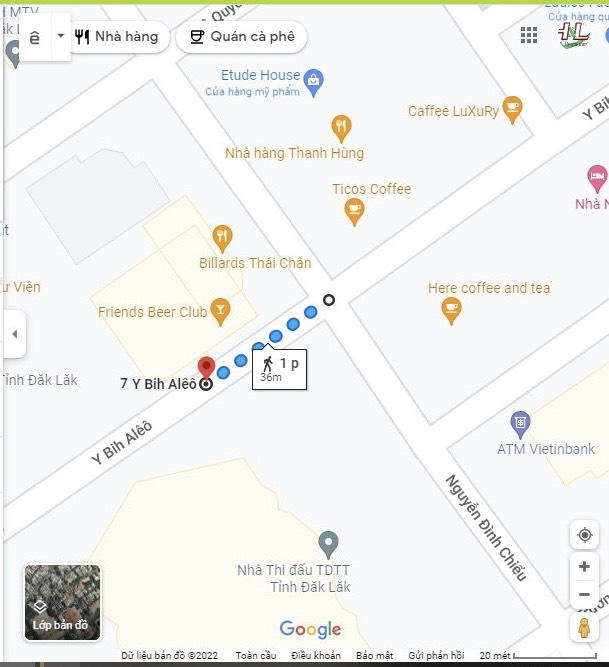
Task: Select Nhà hàng Thanh Hùng marker
Action: 342,127
